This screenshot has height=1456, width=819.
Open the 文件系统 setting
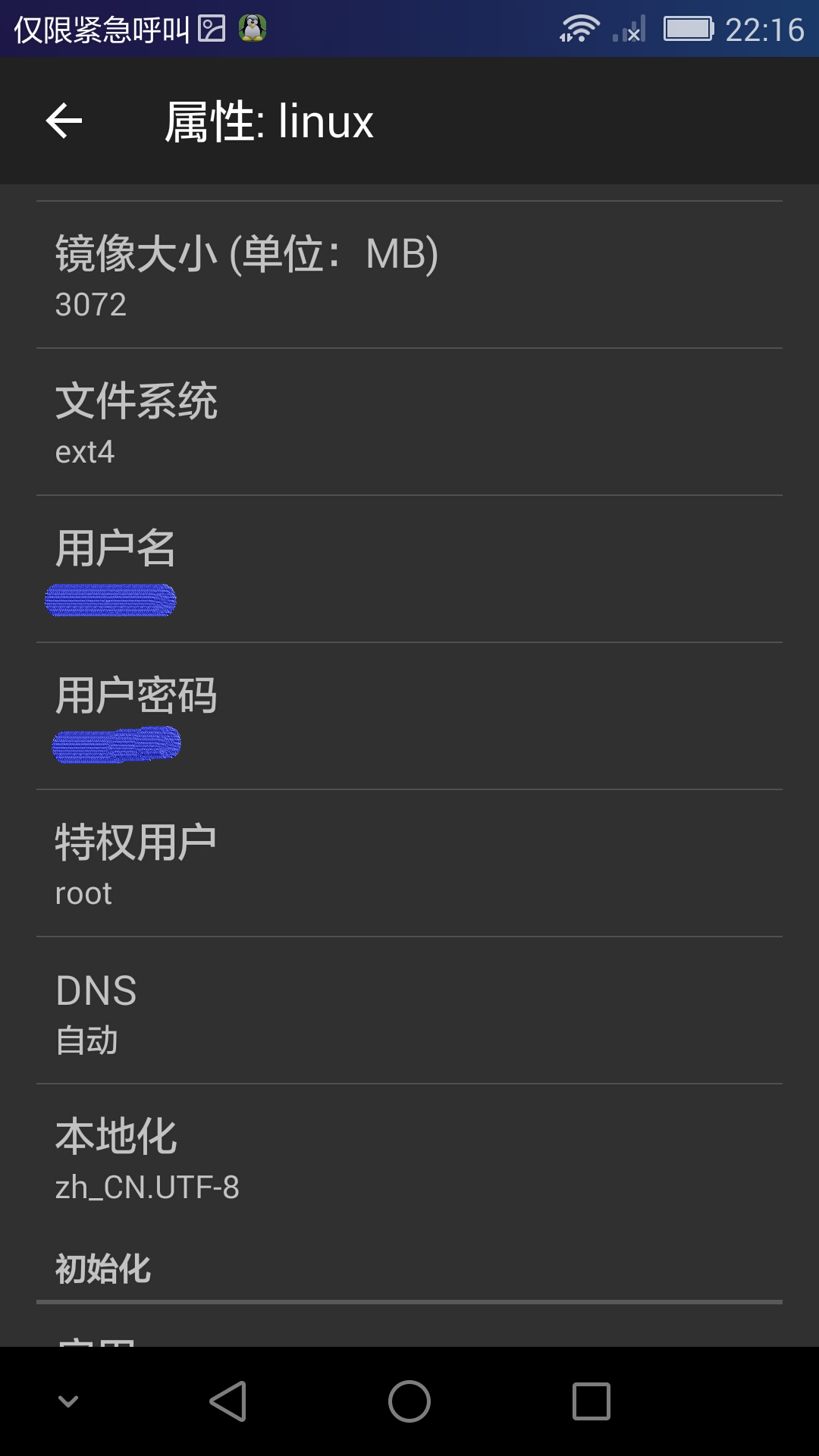(409, 422)
